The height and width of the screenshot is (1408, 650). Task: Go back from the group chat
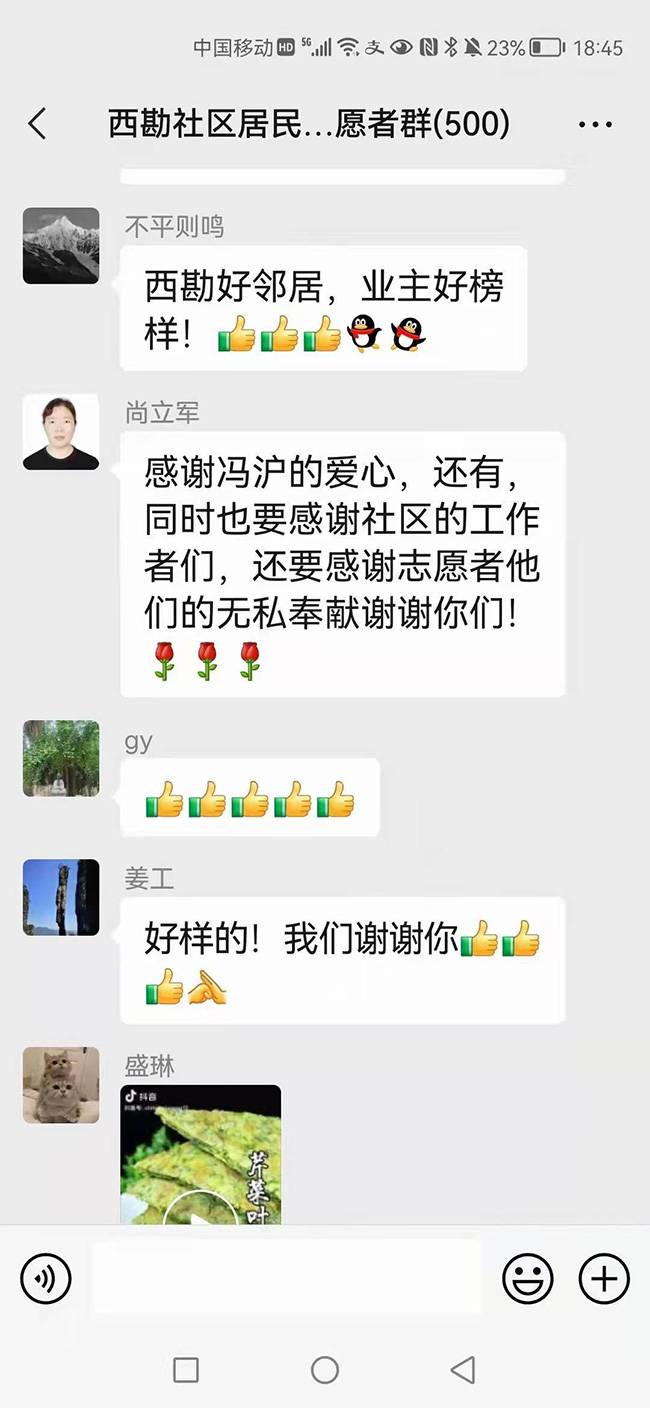[x=38, y=124]
